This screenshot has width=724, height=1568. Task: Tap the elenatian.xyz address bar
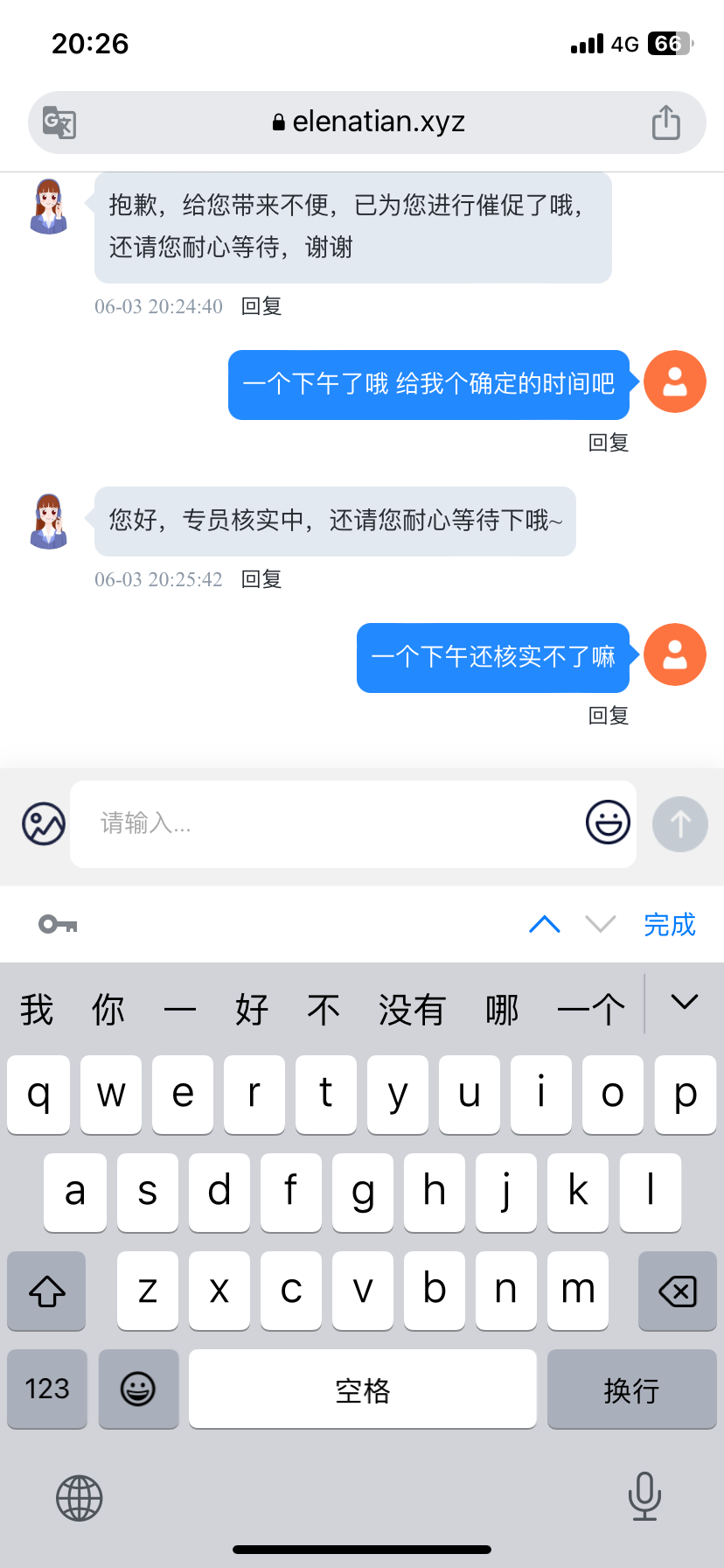367,122
